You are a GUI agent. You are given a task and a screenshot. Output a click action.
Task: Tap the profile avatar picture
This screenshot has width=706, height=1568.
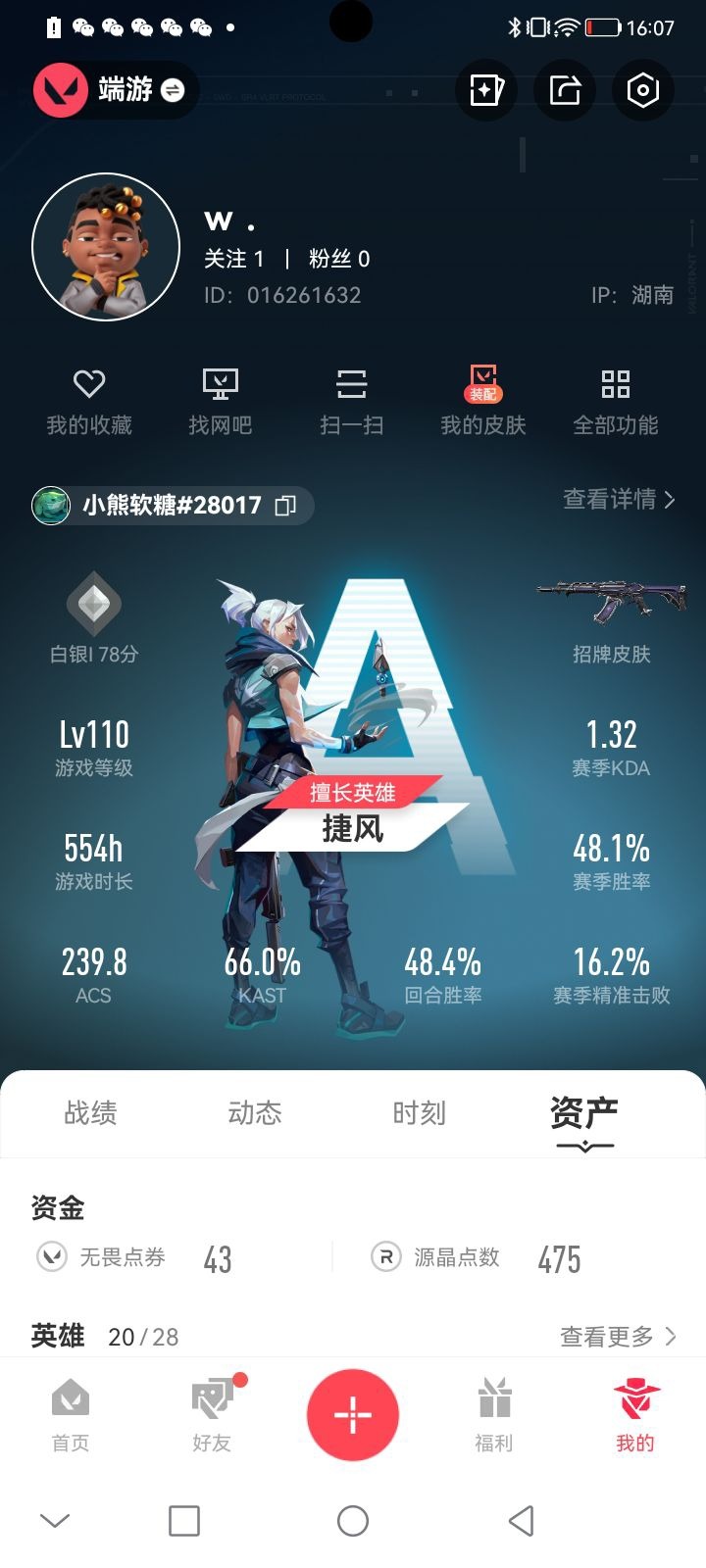tap(106, 247)
